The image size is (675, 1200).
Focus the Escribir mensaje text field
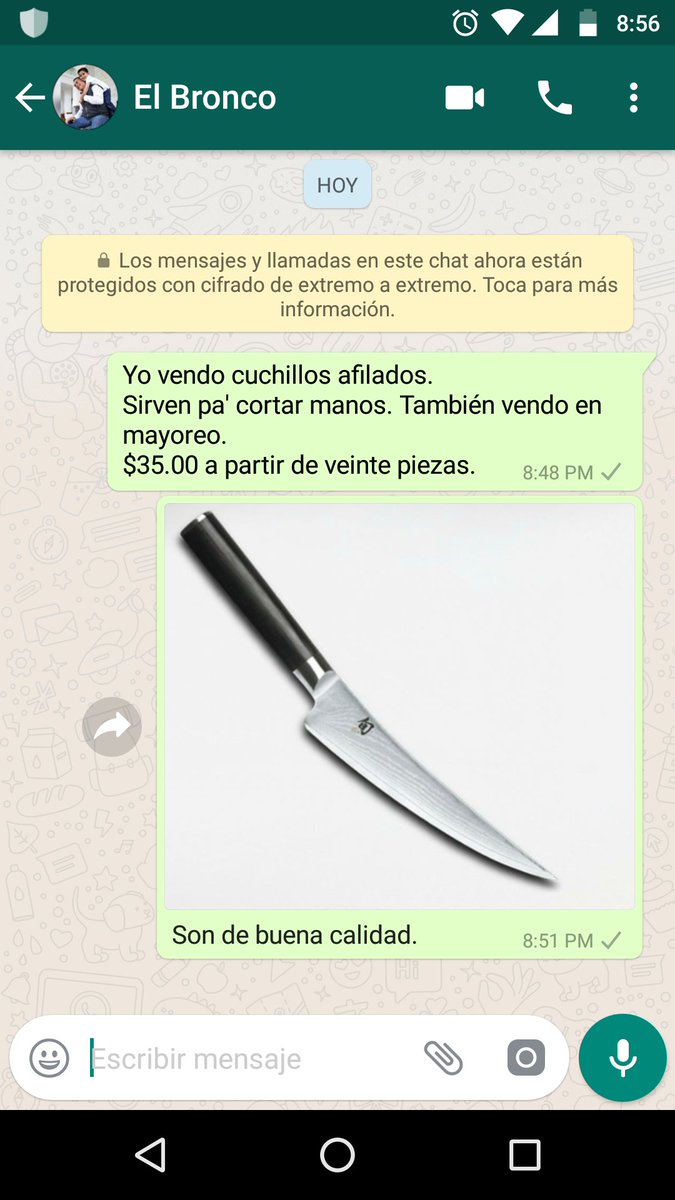[250, 1058]
